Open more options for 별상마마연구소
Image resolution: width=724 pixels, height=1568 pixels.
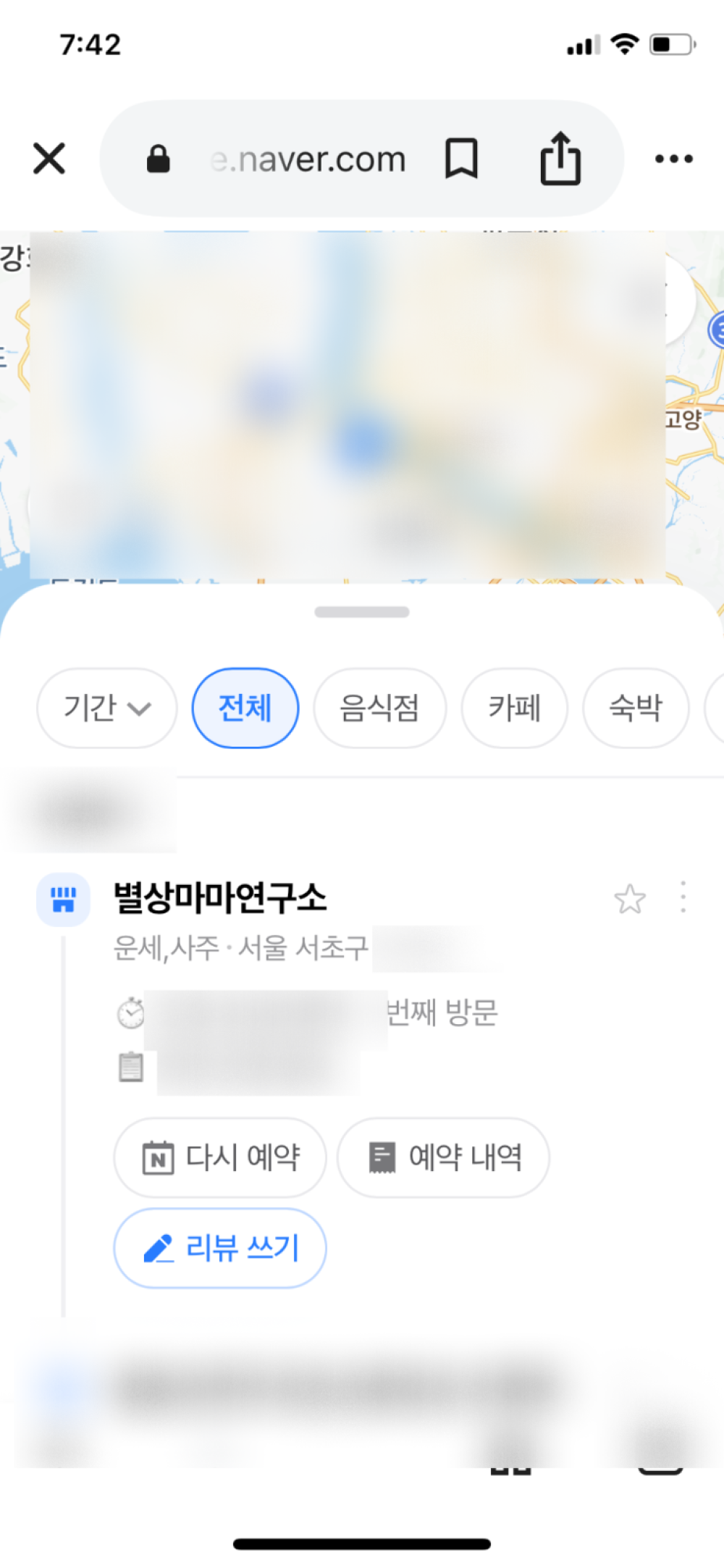pyautogui.click(x=683, y=898)
